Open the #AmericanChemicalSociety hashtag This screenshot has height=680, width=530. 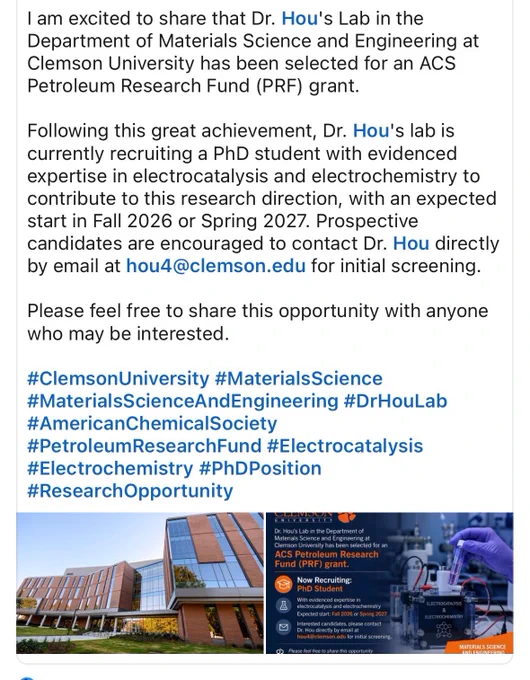coord(152,424)
